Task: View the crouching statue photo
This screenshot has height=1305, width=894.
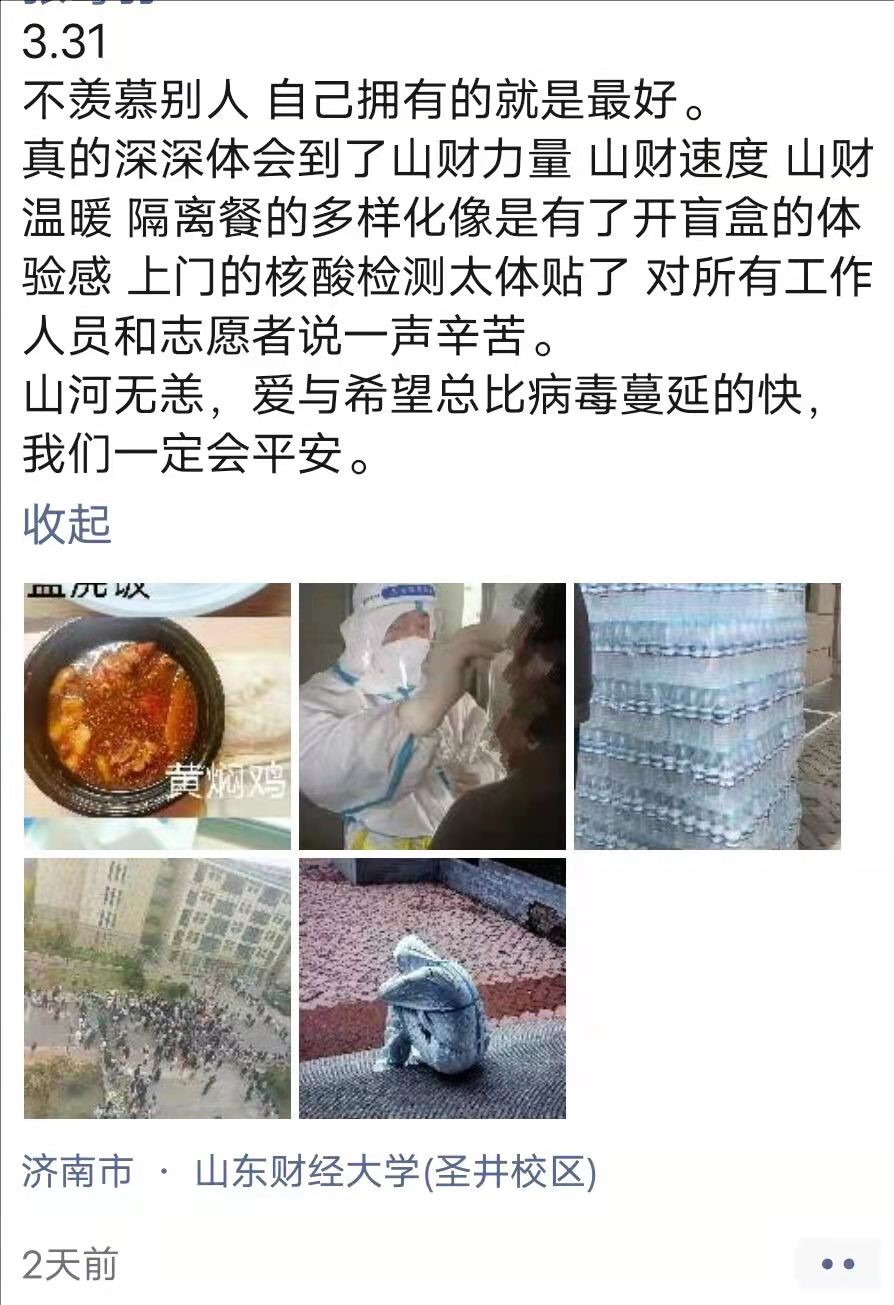Action: coord(432,988)
